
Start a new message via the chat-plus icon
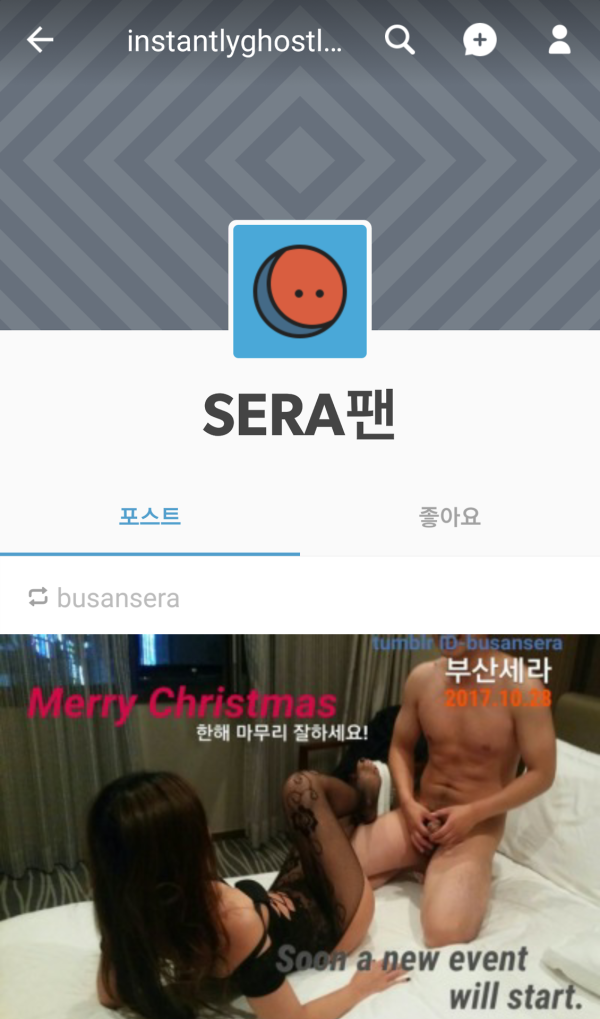point(480,40)
